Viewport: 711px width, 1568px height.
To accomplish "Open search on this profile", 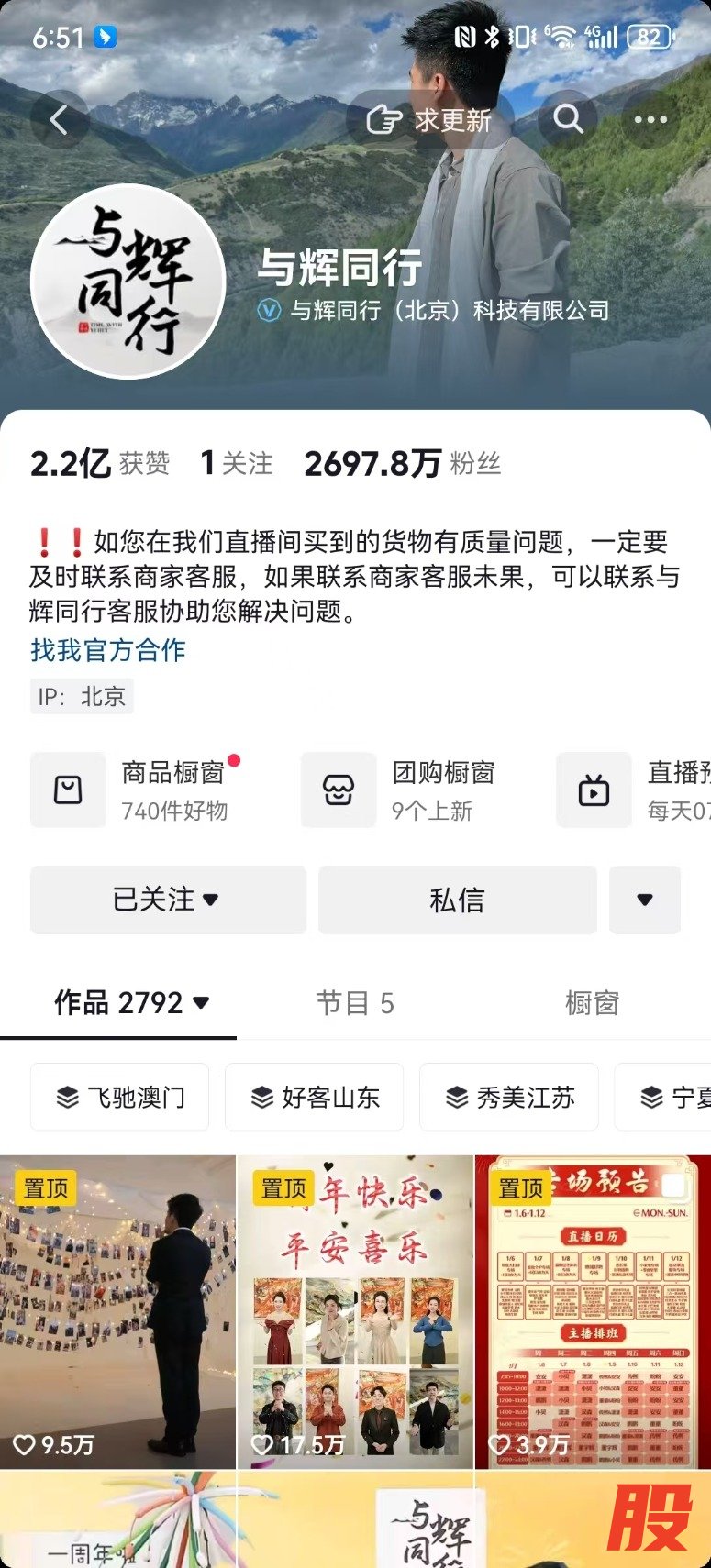I will pos(568,120).
